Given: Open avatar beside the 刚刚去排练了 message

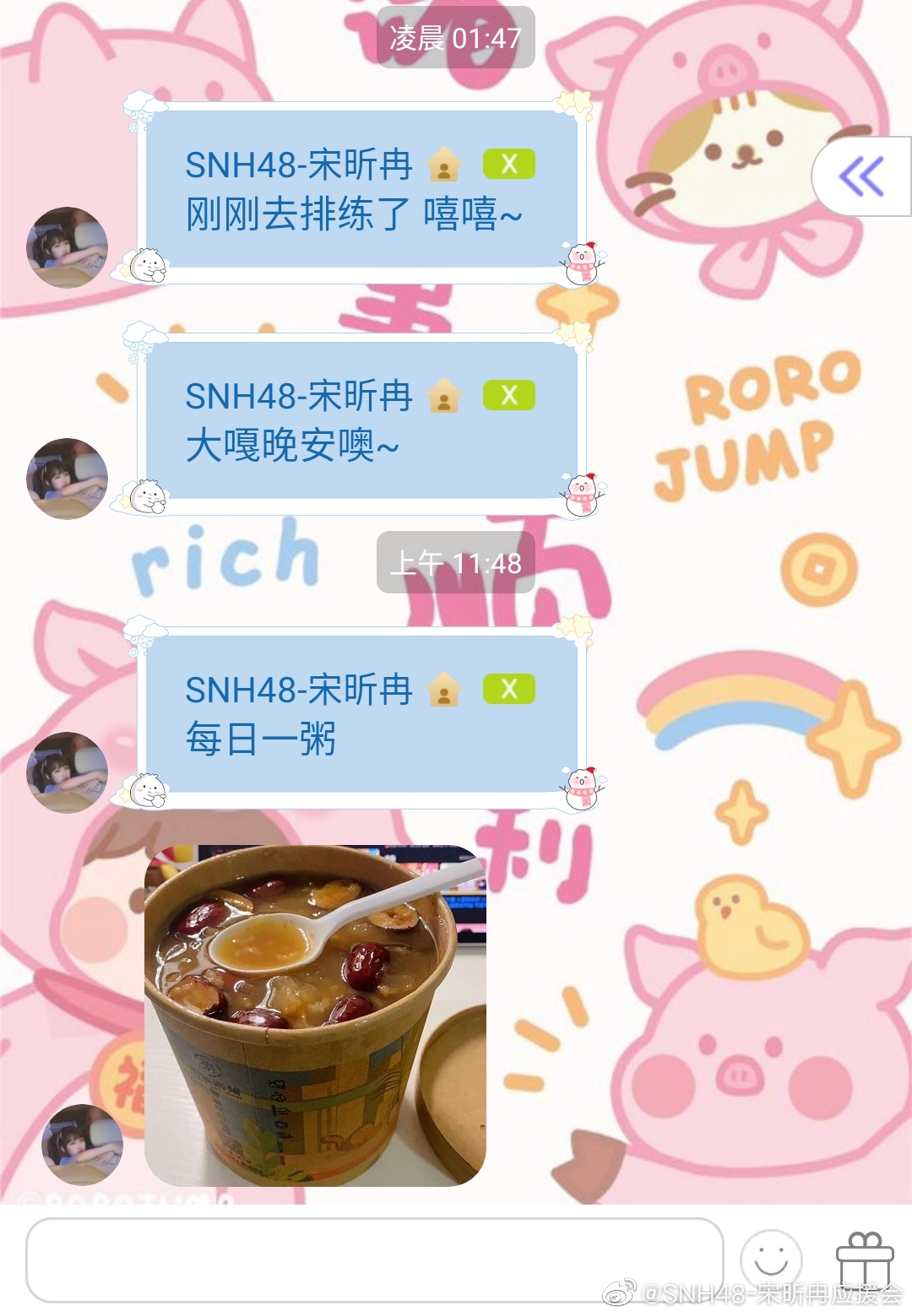Looking at the screenshot, I should [x=68, y=246].
